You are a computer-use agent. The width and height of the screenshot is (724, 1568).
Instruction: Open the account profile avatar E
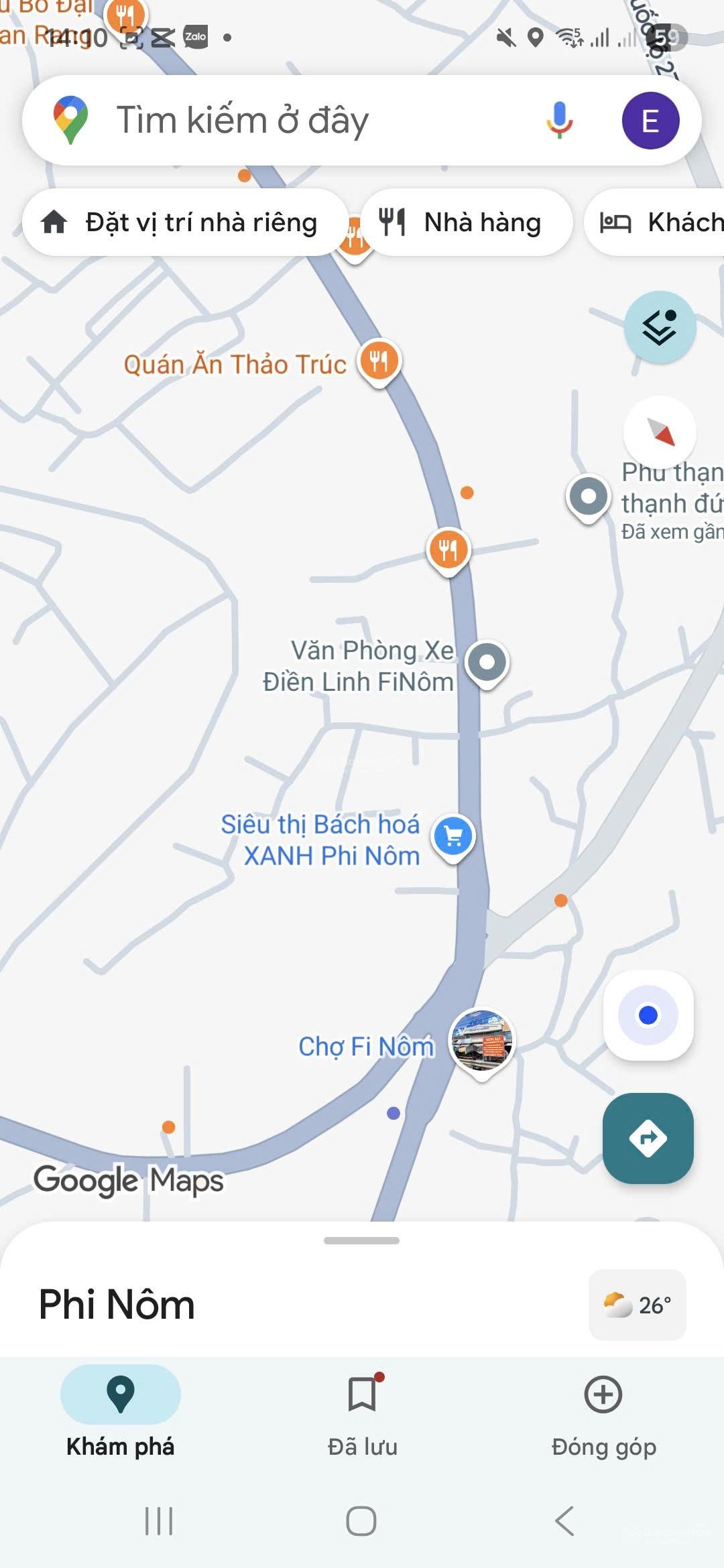[x=650, y=121]
